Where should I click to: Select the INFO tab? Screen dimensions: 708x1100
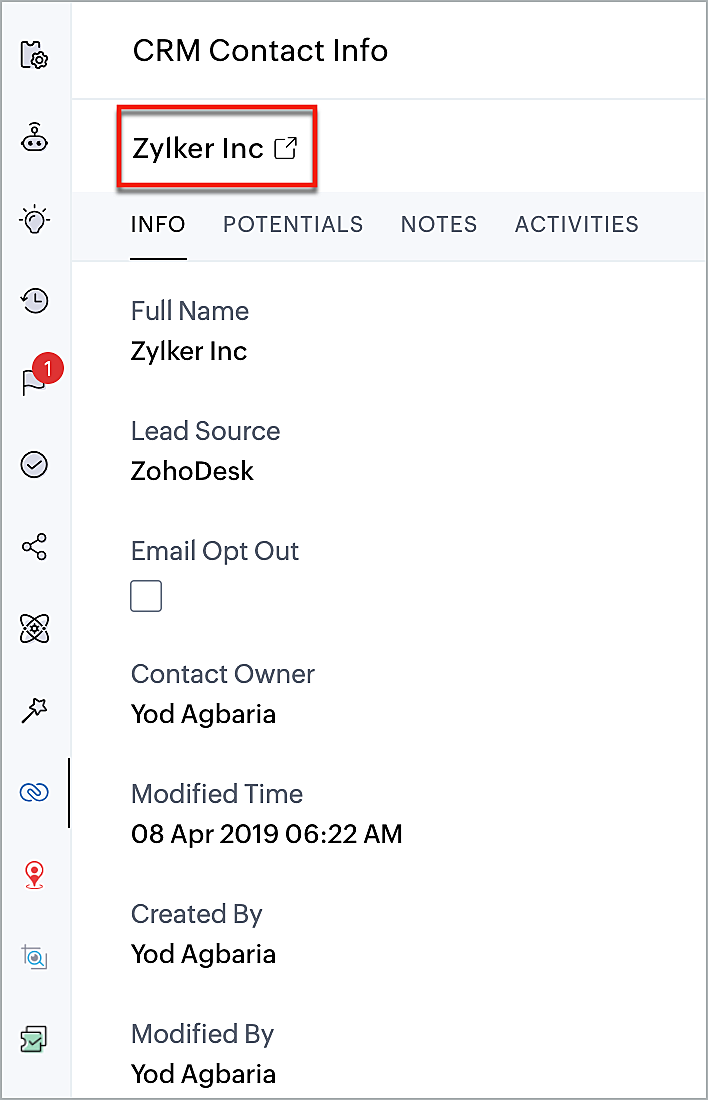[x=158, y=224]
